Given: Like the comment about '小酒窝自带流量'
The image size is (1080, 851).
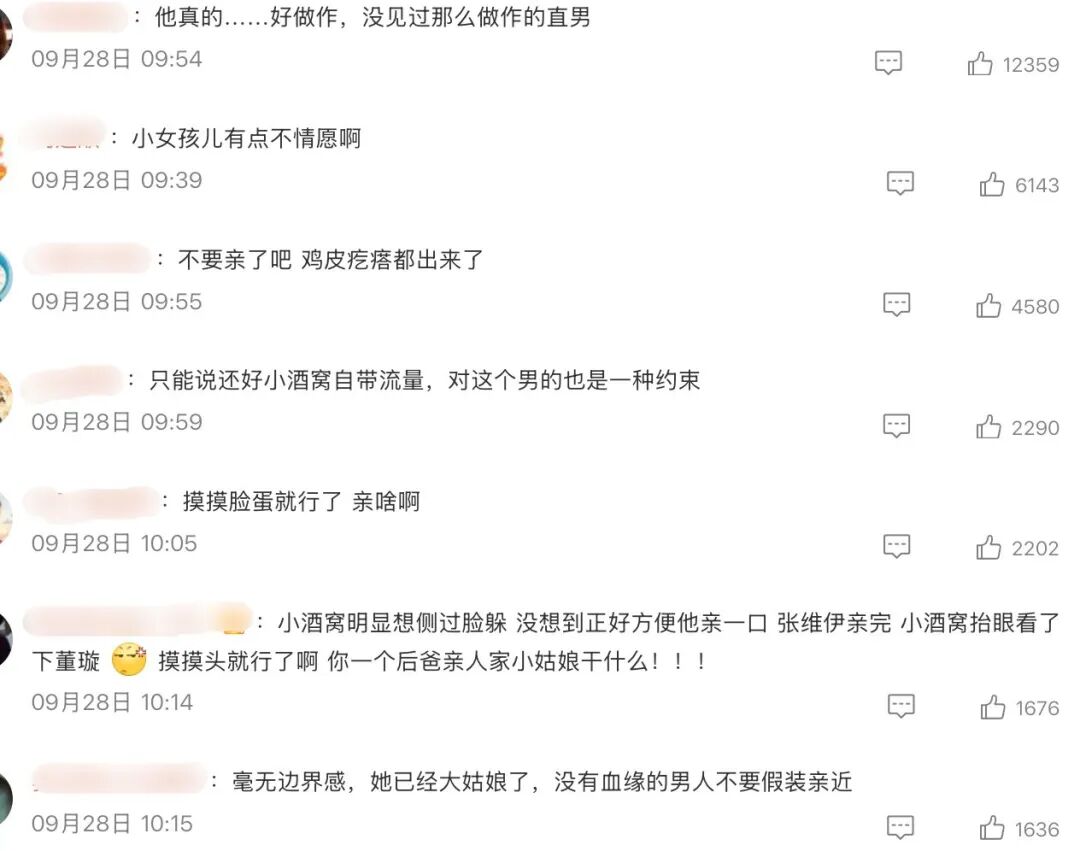Looking at the screenshot, I should pyautogui.click(x=989, y=427).
